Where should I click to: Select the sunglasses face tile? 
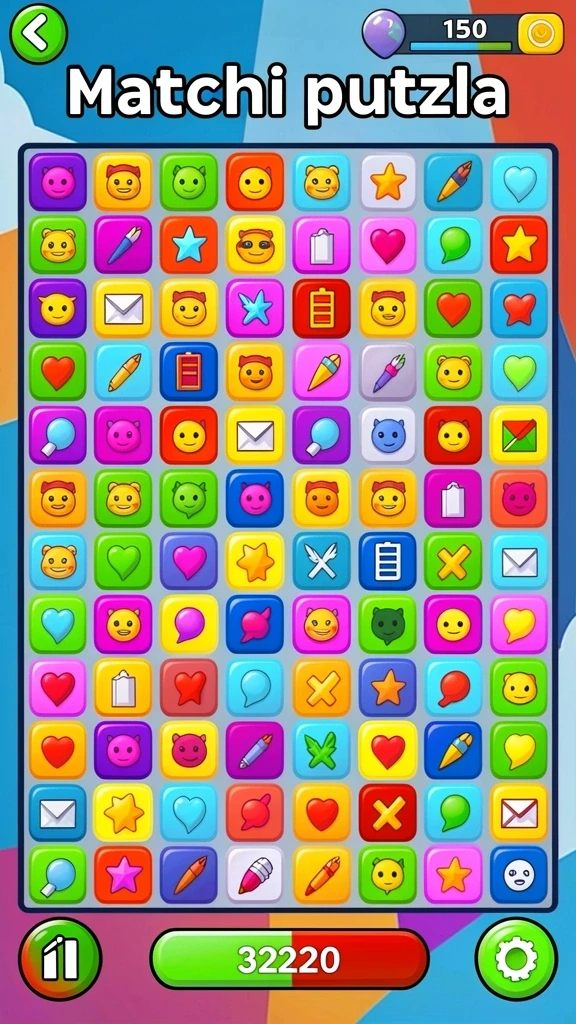[255, 245]
